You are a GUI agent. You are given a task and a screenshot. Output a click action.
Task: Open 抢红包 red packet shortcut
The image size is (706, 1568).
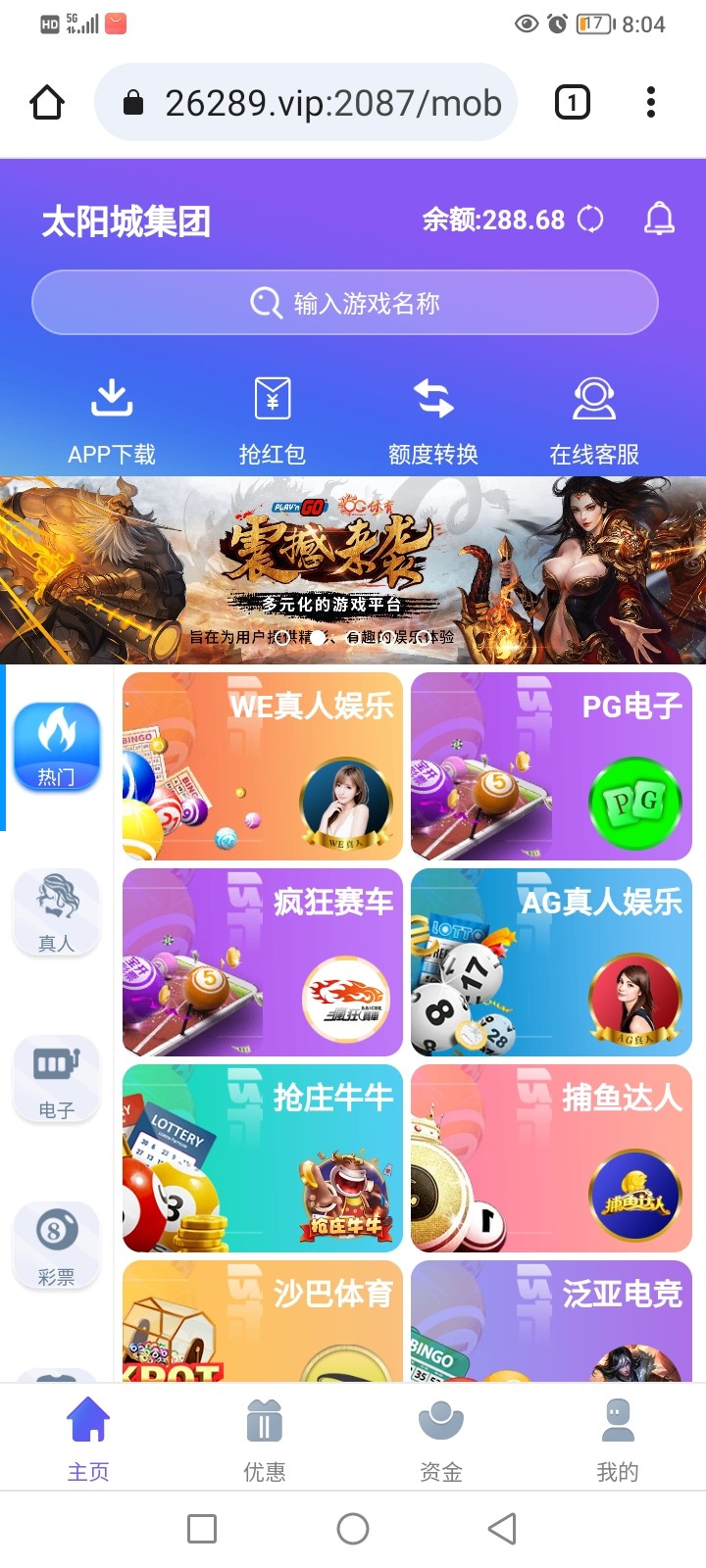click(x=273, y=418)
